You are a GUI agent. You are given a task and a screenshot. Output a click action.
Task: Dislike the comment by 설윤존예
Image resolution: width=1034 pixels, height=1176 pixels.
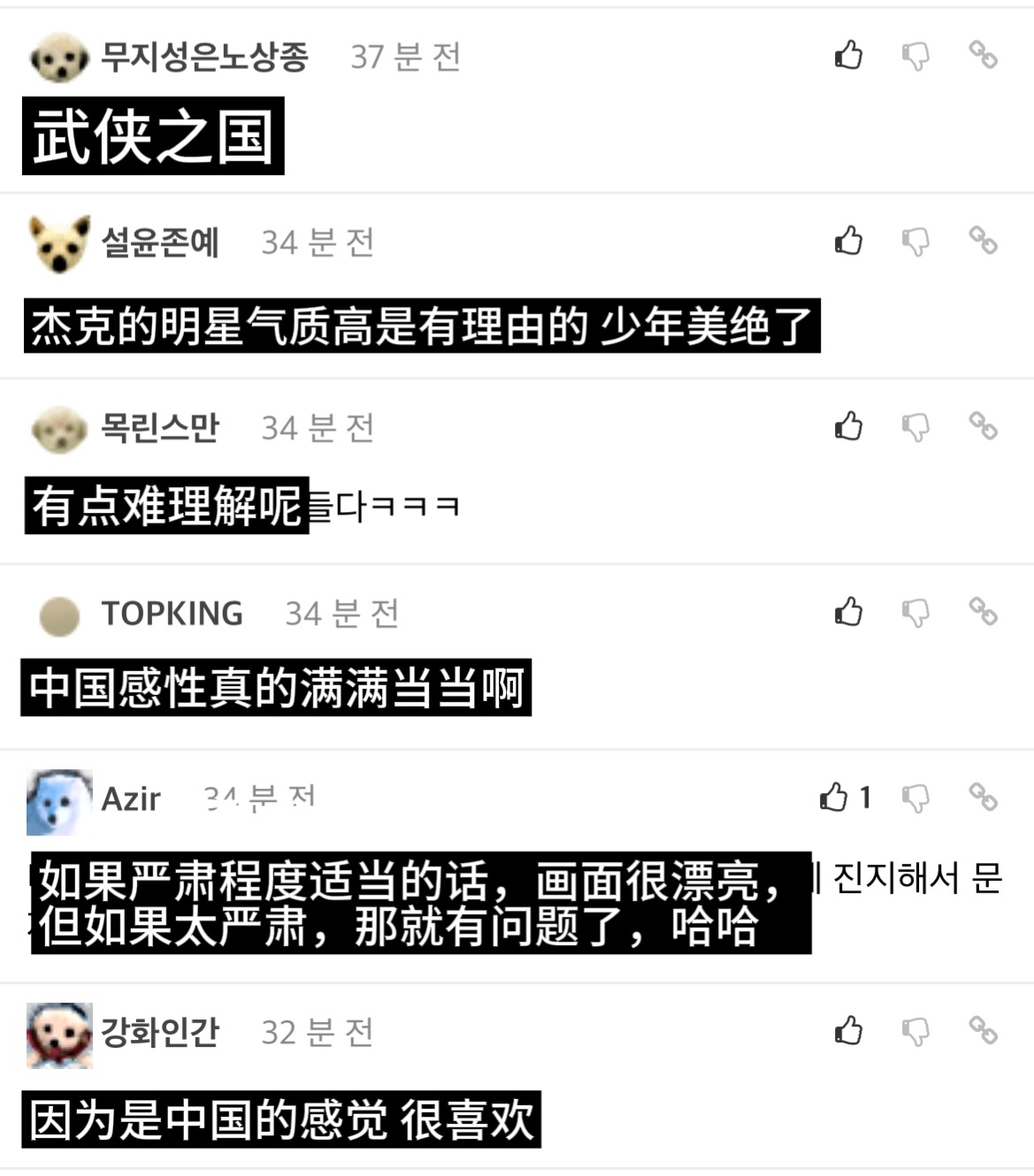pyautogui.click(x=915, y=241)
